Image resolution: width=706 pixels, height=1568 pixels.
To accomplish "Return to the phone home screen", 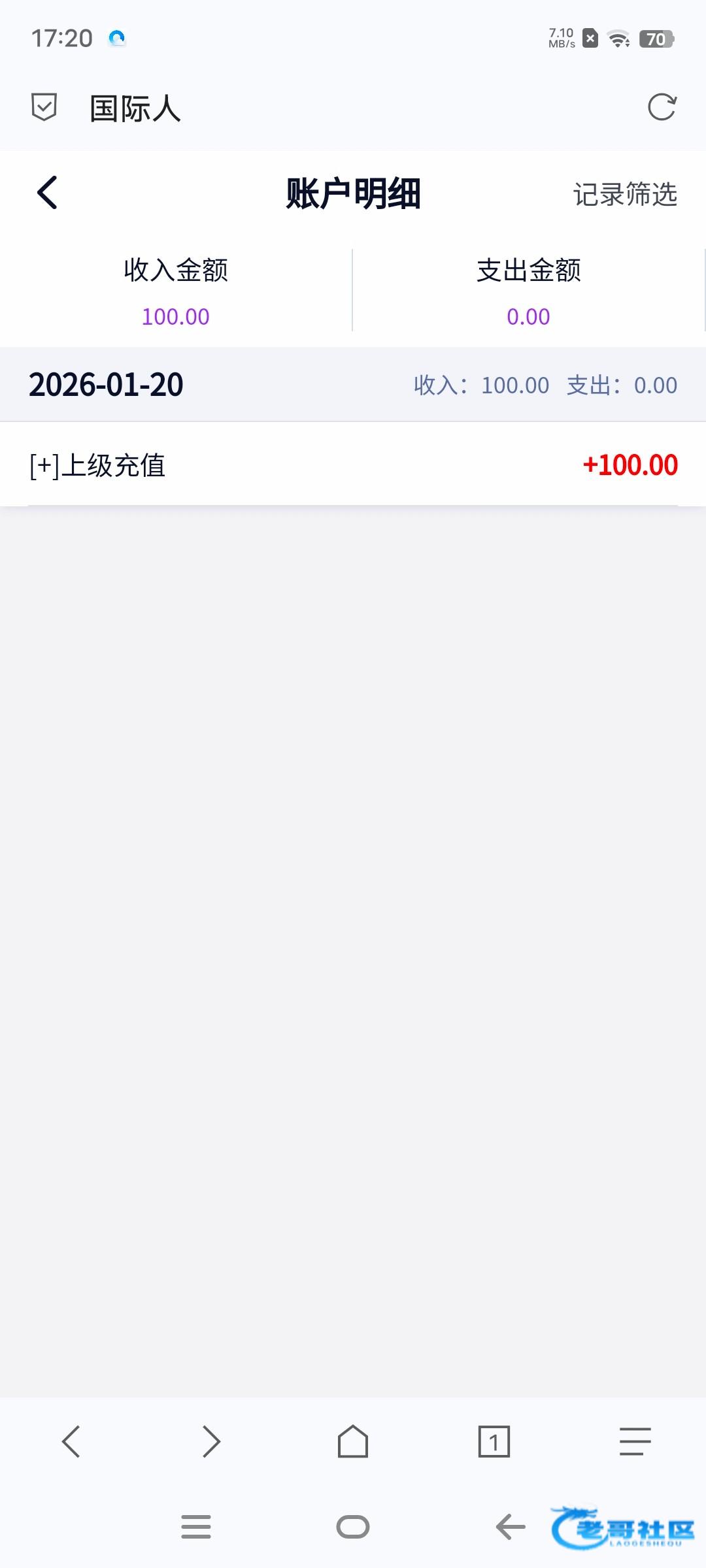I will point(353,1527).
